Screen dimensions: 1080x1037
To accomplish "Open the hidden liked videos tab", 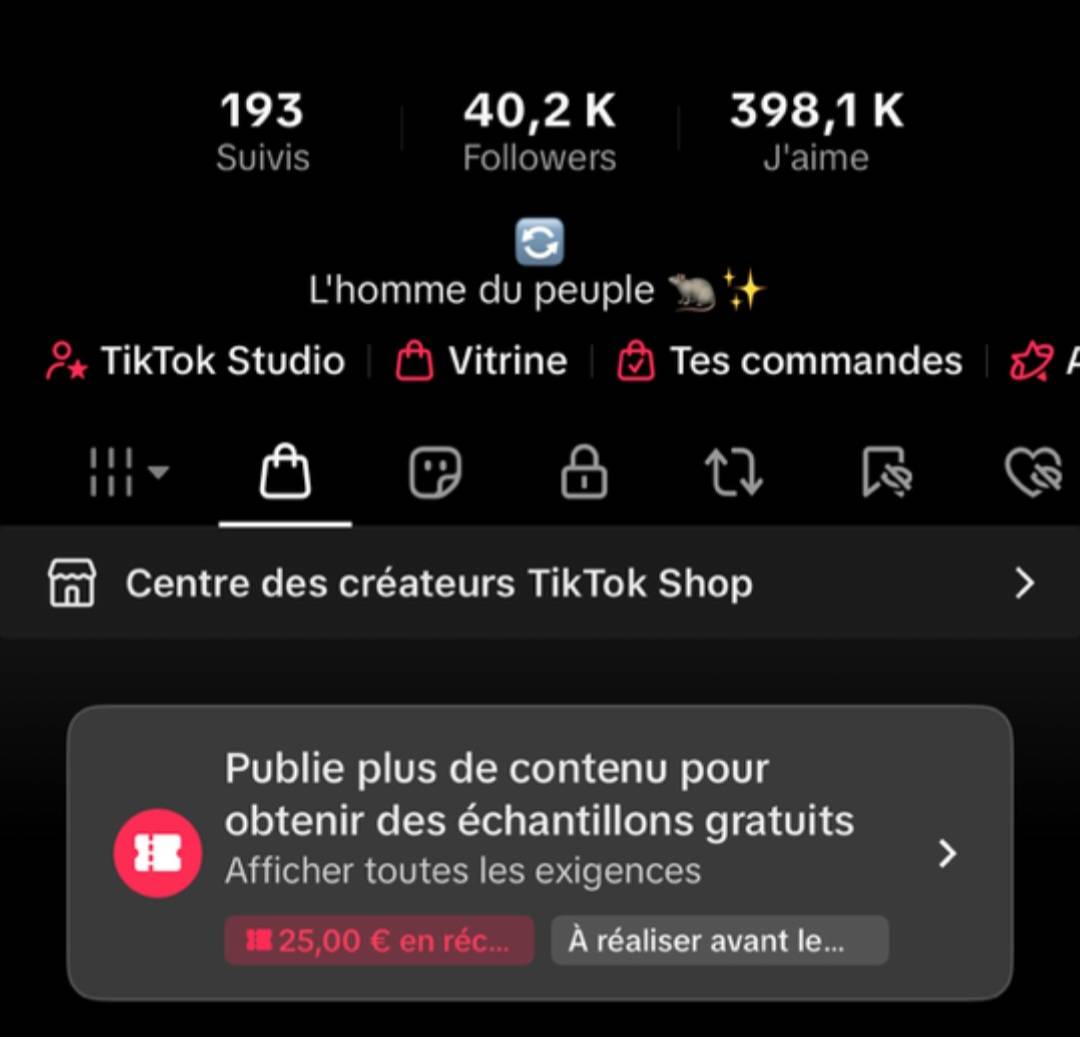I will 1032,472.
